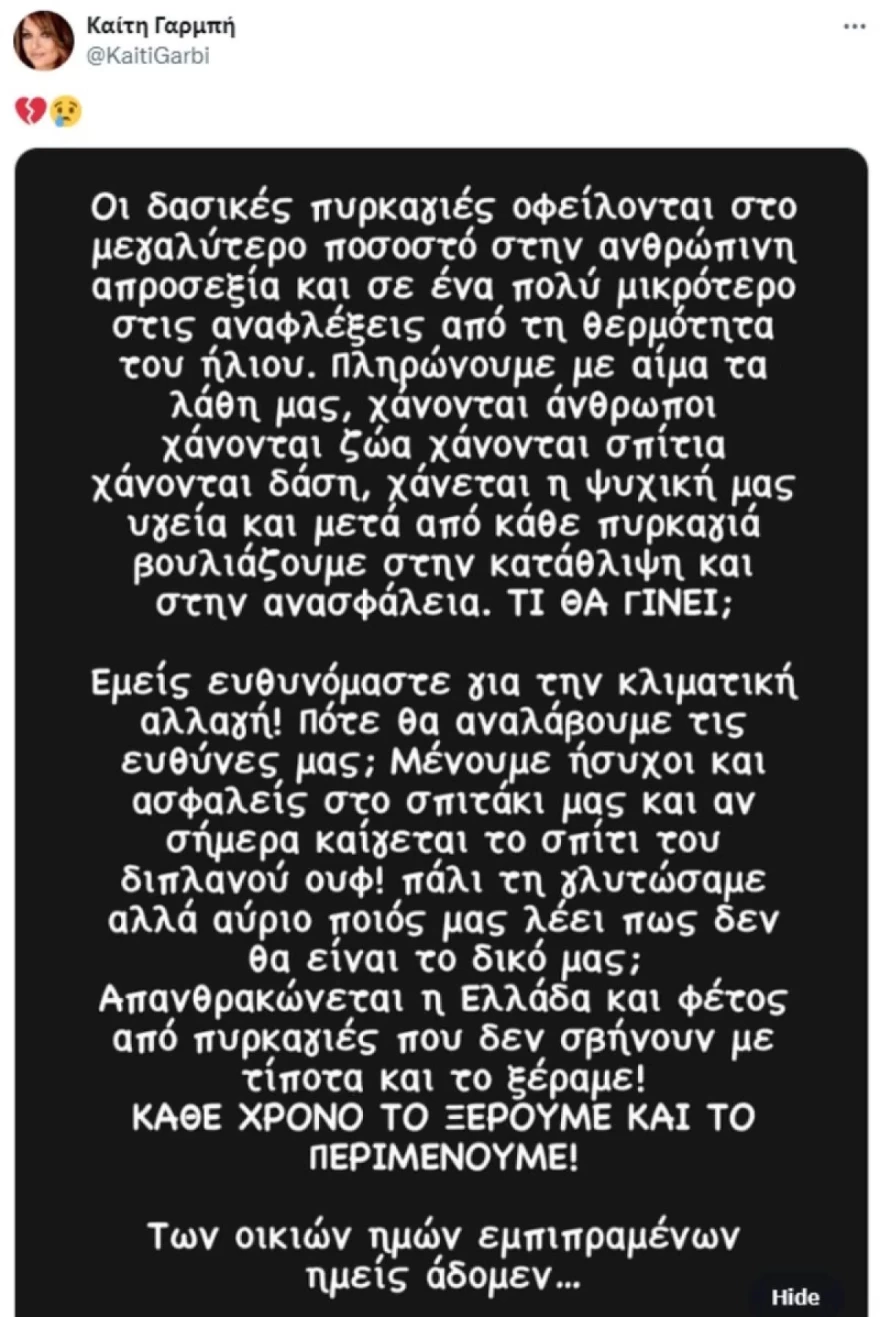Tap the Hide button on the image
The height and width of the screenshot is (1317, 880).
point(796,1297)
